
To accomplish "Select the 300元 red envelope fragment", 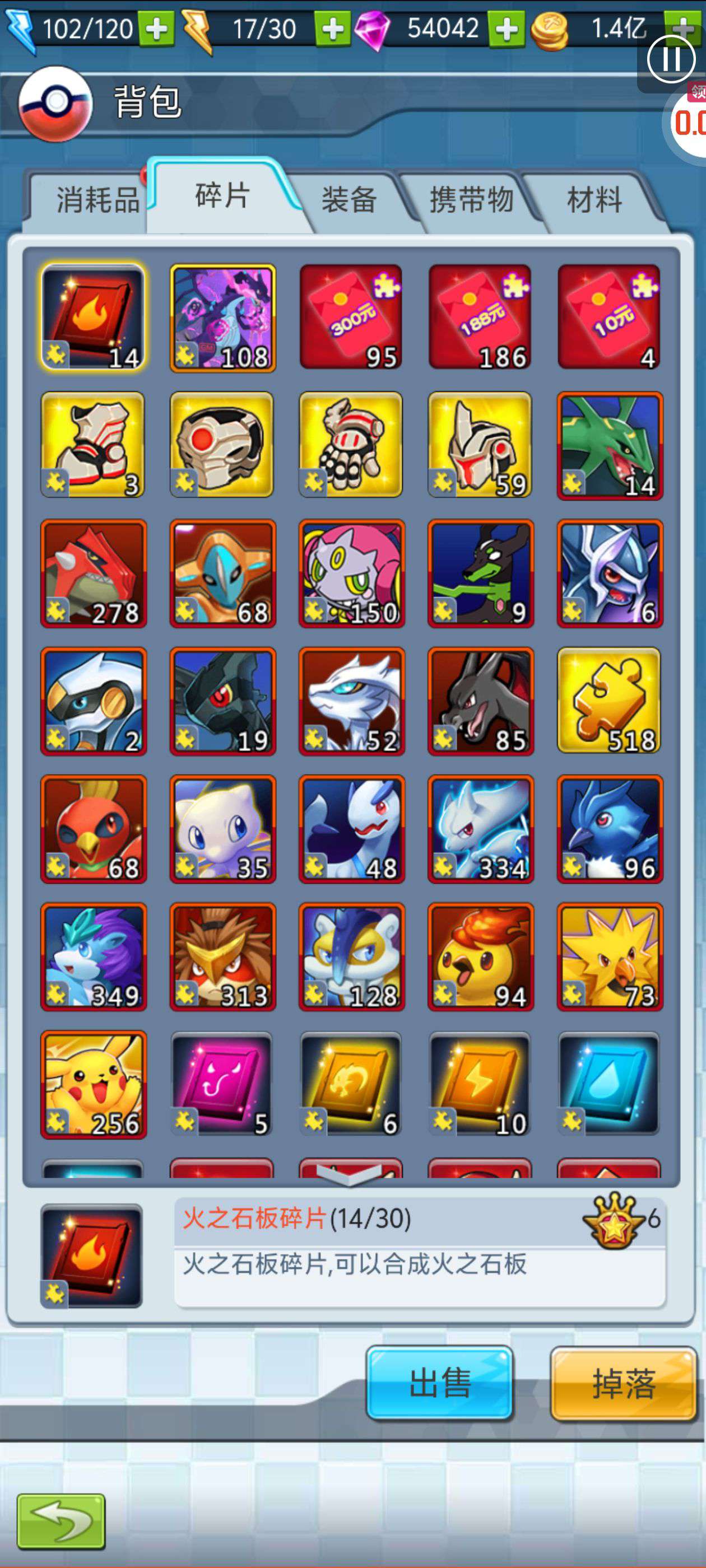I will [x=351, y=317].
